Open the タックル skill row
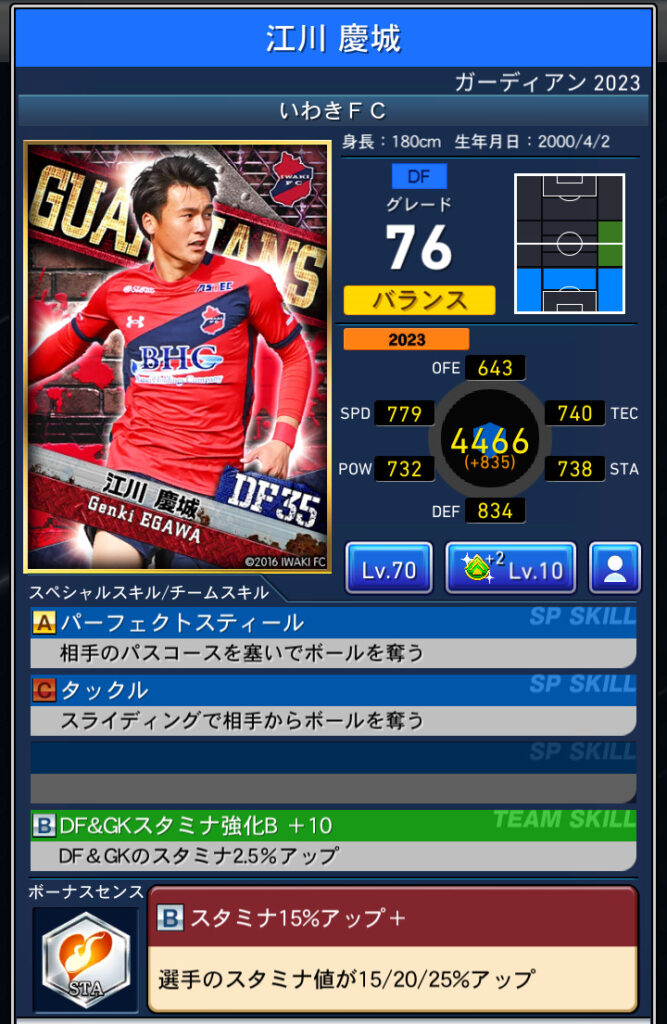This screenshot has height=1024, width=667. point(333,704)
